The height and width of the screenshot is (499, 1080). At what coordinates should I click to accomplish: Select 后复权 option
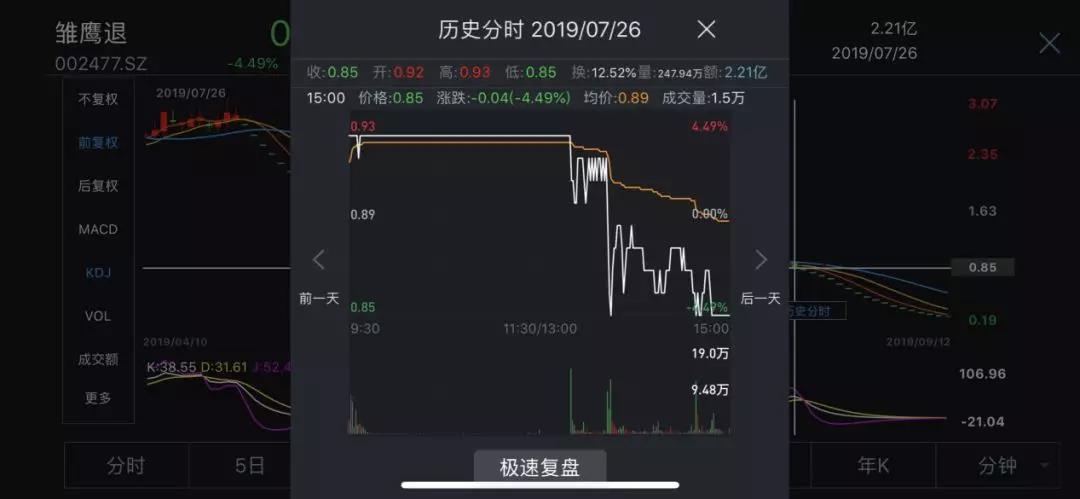pos(98,186)
